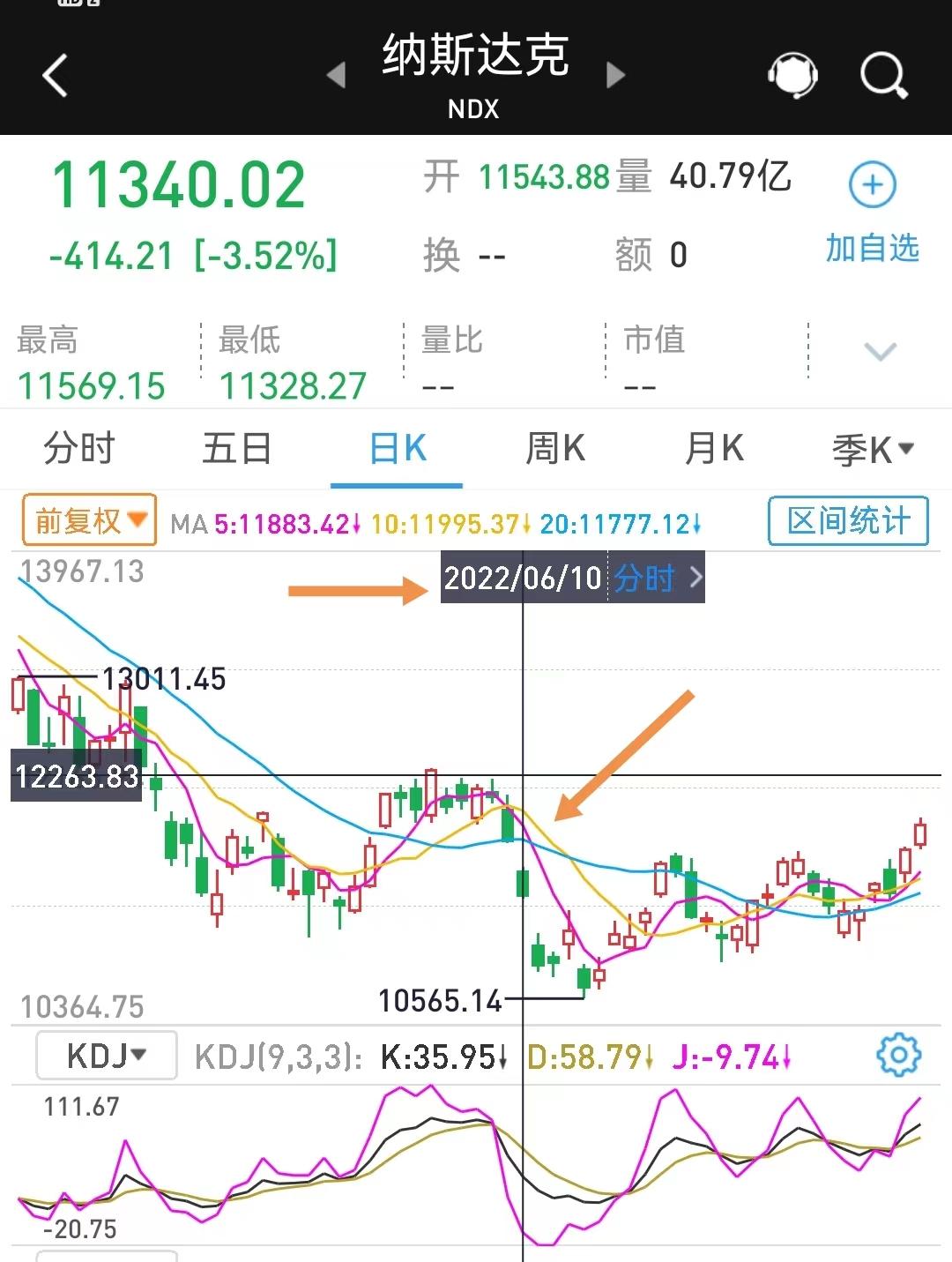Expand 季K period options arrow

(904, 448)
